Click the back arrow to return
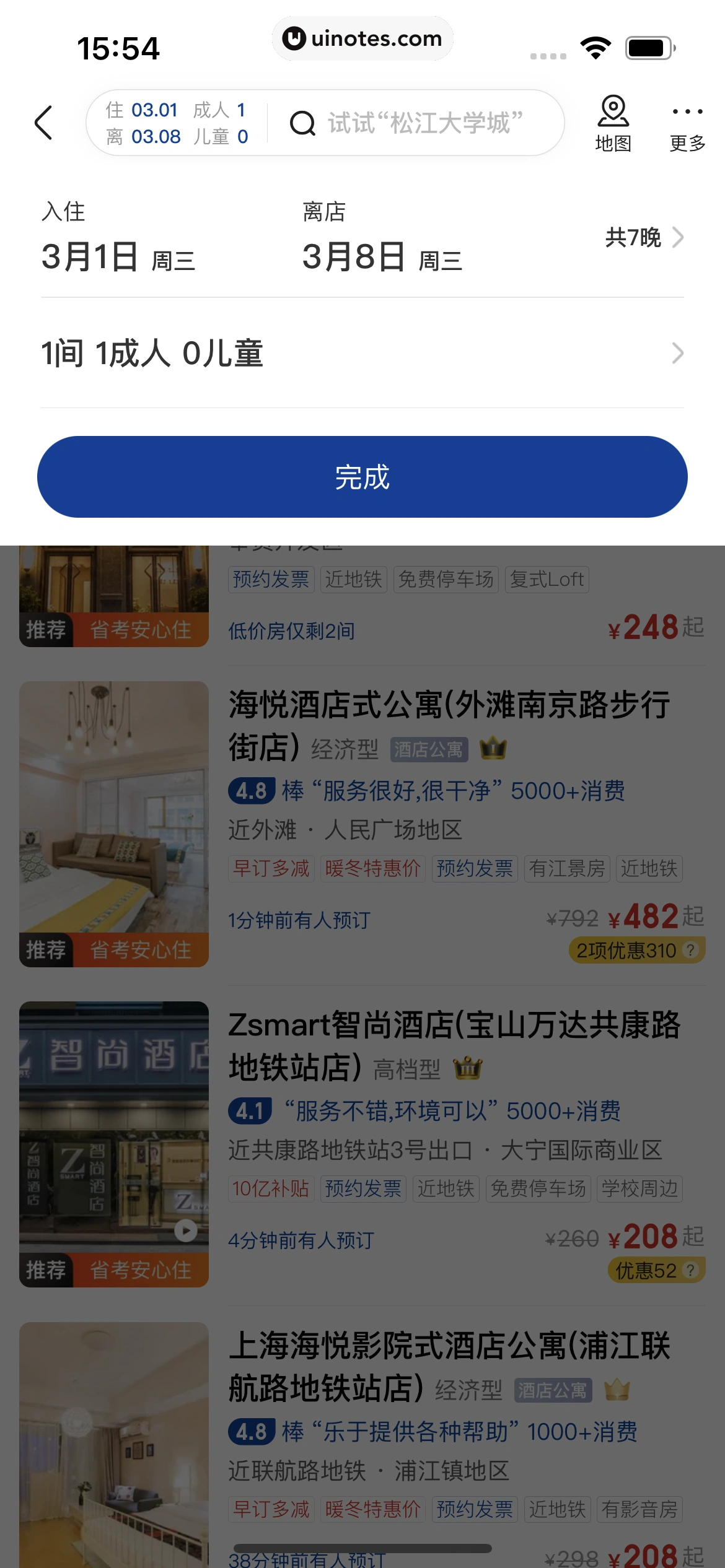The image size is (725, 1568). 43,123
